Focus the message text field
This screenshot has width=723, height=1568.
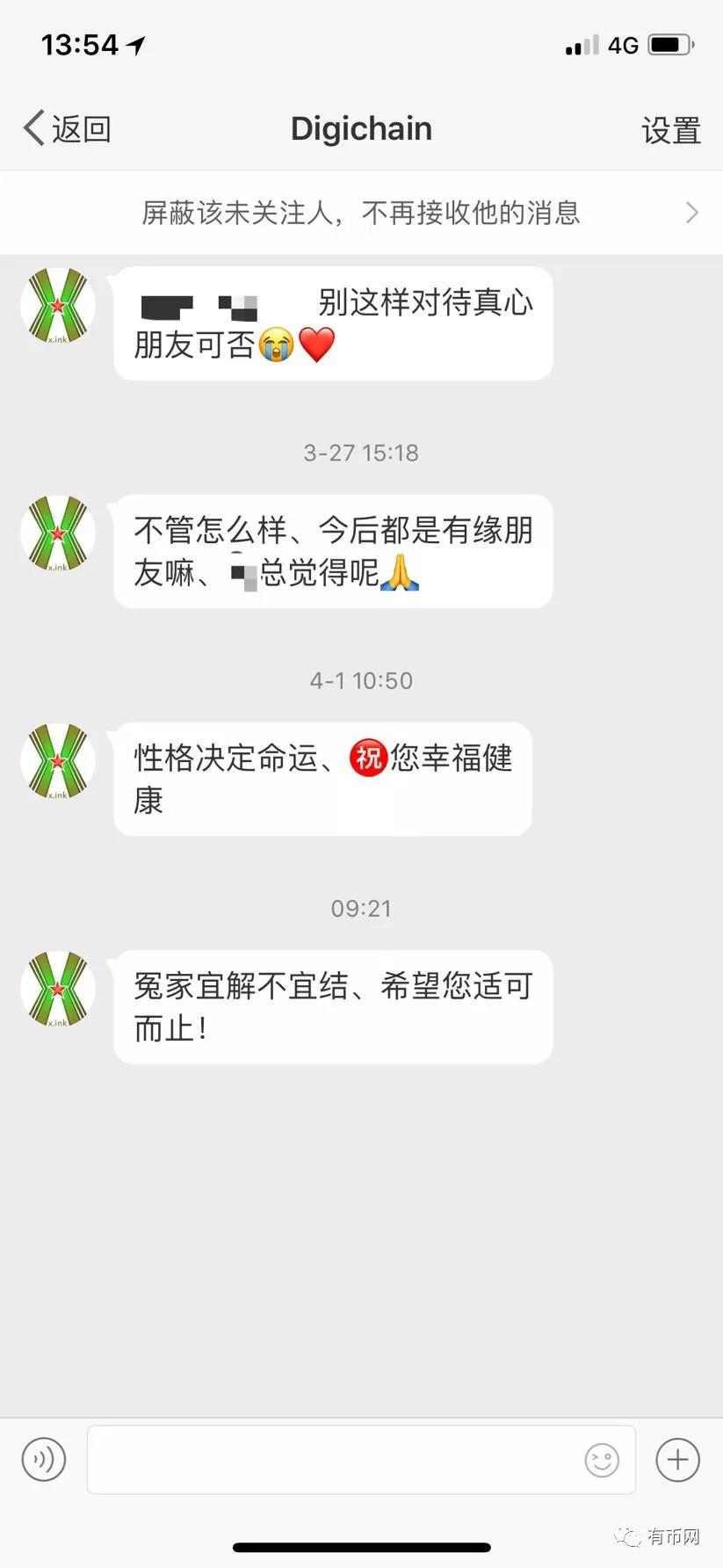334,1460
